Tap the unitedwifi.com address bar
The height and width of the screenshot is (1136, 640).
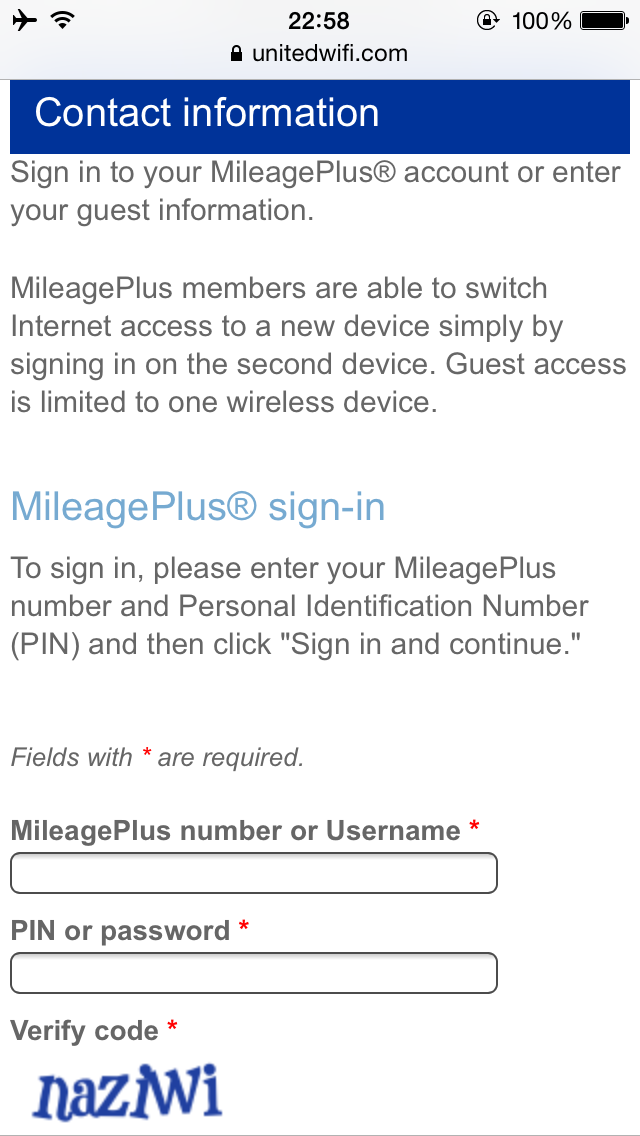pyautogui.click(x=319, y=54)
